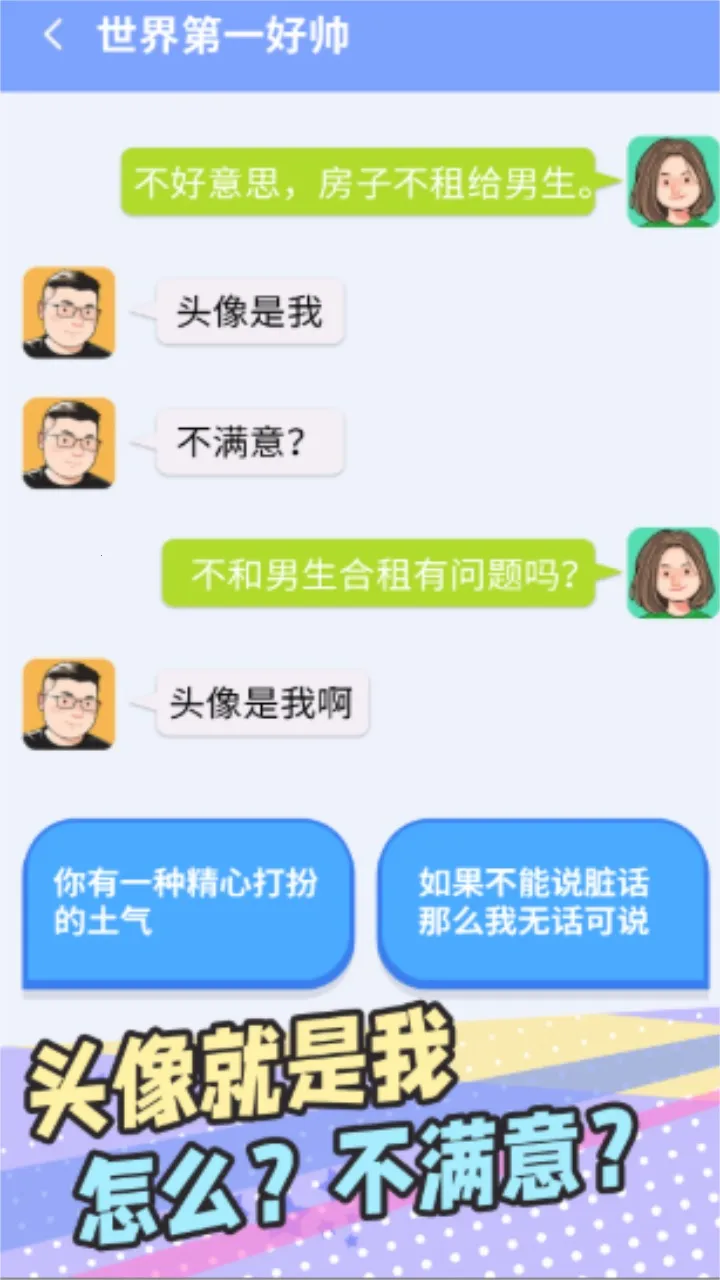Screen dimensions: 720x1280
Task: Select the reply 如果不能说脏话那么我无话可说
Action: click(543, 904)
